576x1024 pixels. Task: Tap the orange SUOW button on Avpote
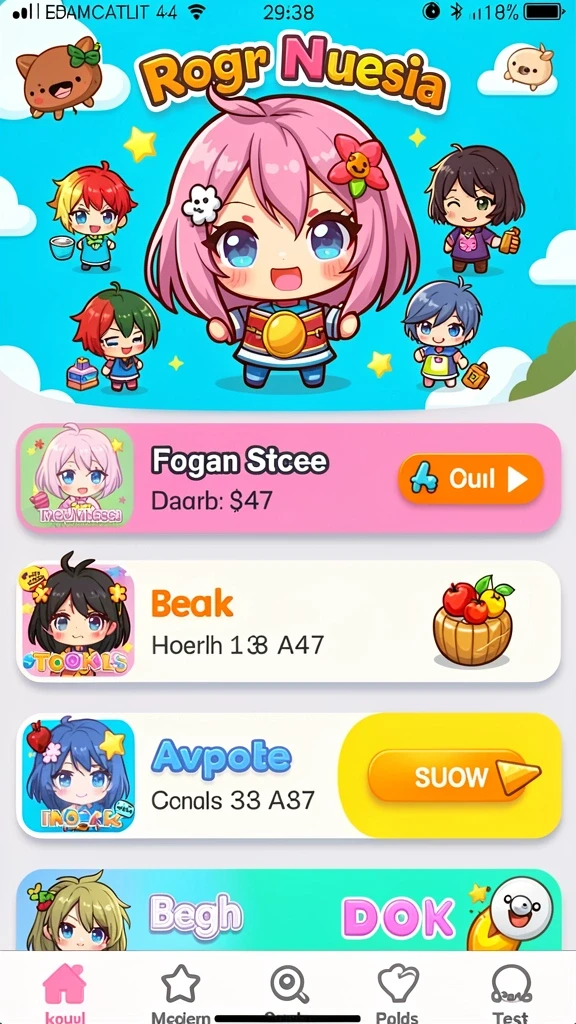453,775
